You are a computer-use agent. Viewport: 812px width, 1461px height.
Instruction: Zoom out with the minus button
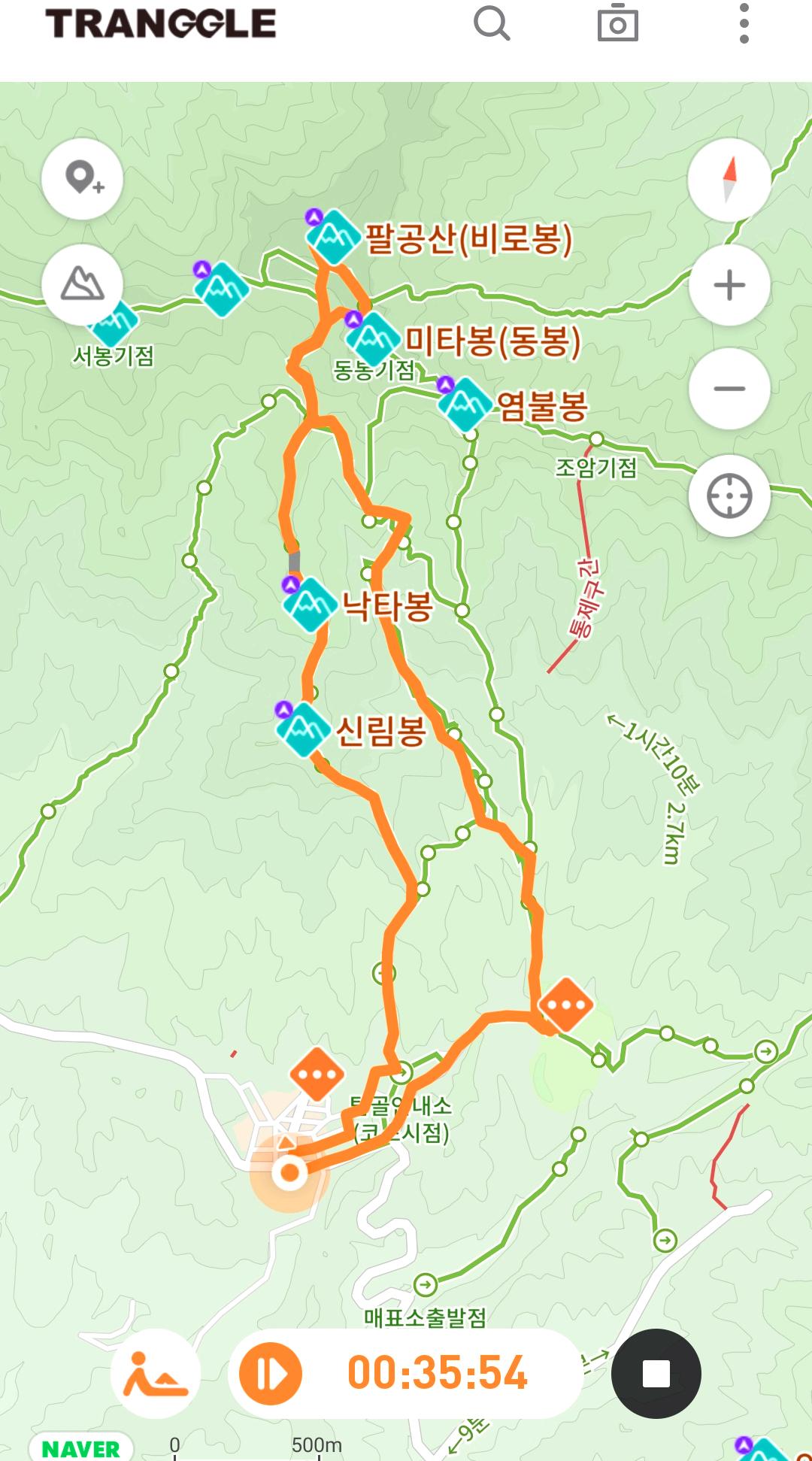729,389
